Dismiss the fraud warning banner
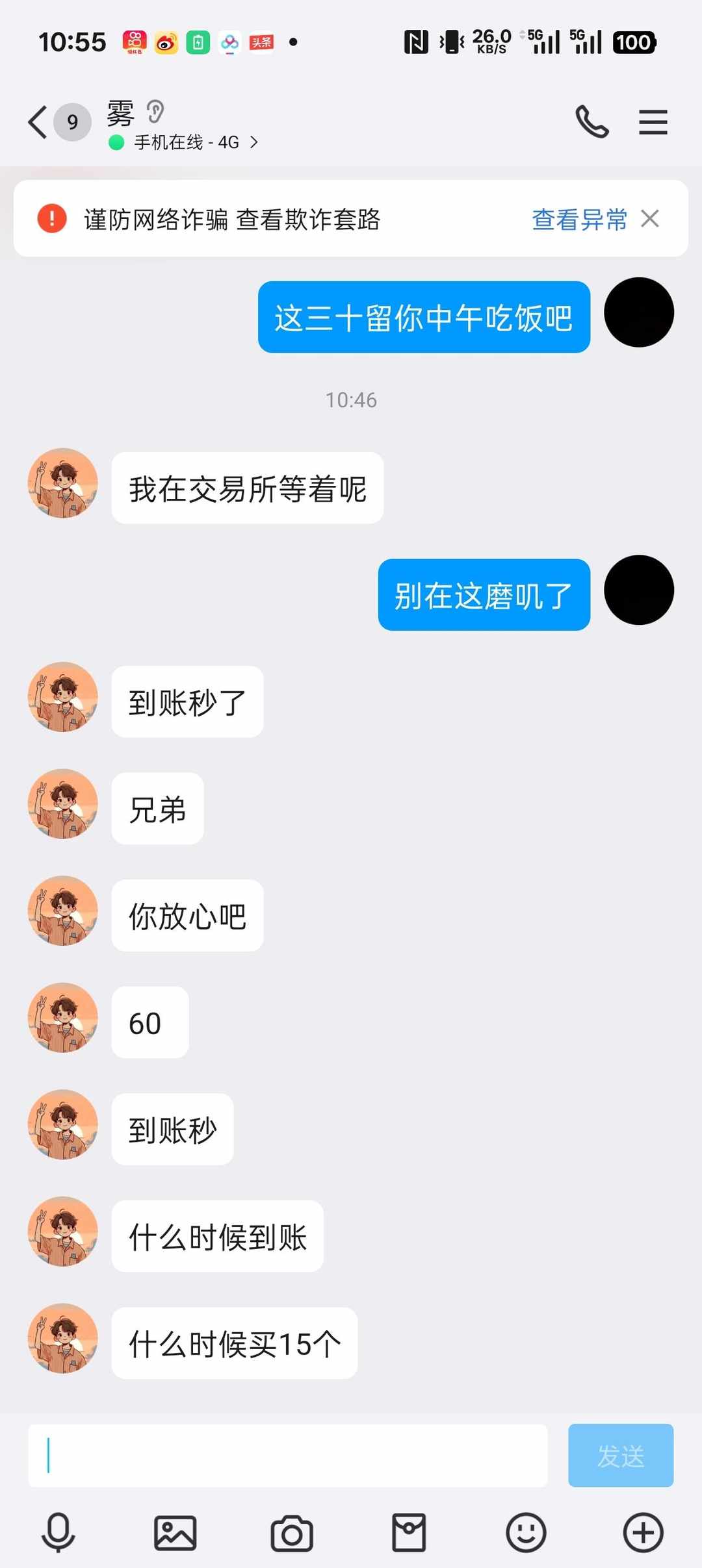The height and width of the screenshot is (1568, 702). click(650, 220)
